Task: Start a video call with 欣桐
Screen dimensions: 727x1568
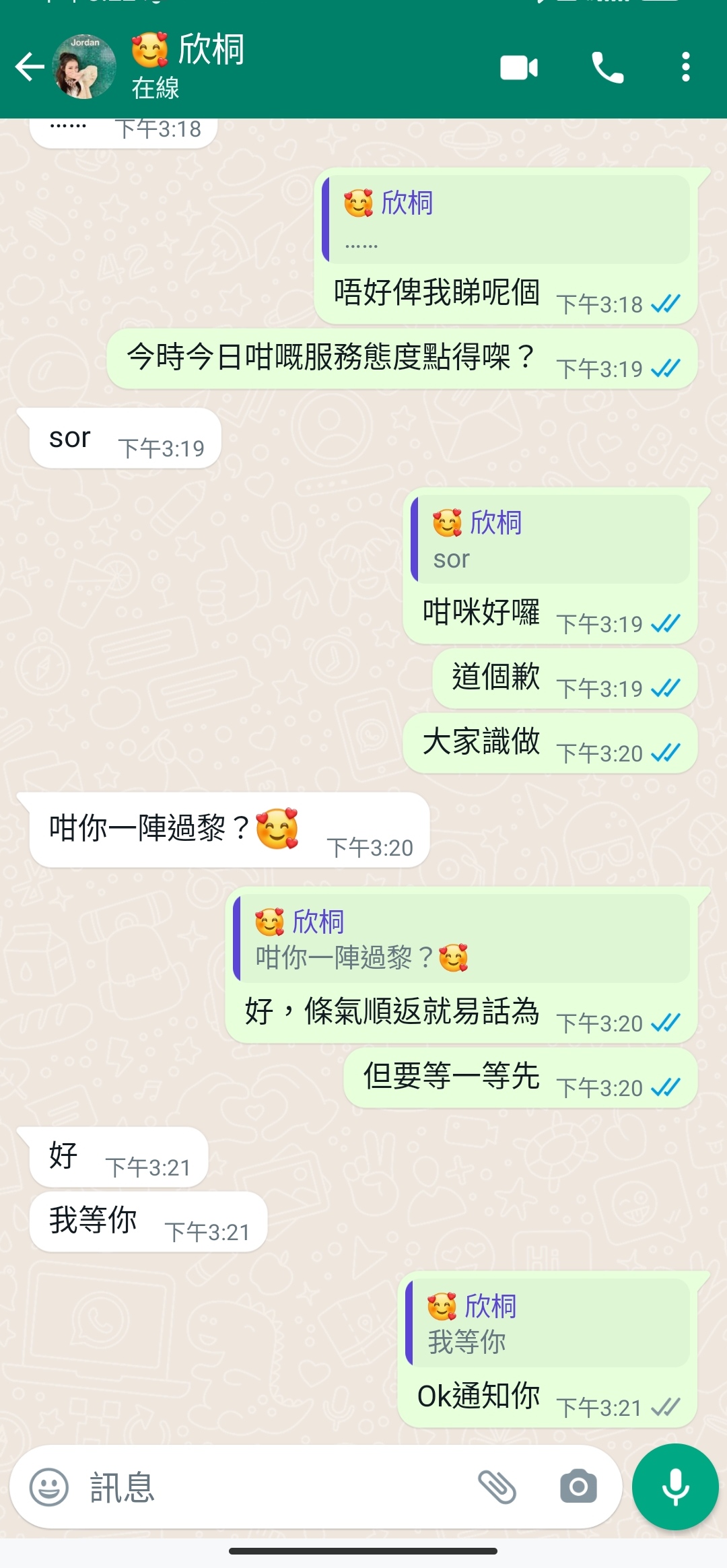Action: [519, 67]
